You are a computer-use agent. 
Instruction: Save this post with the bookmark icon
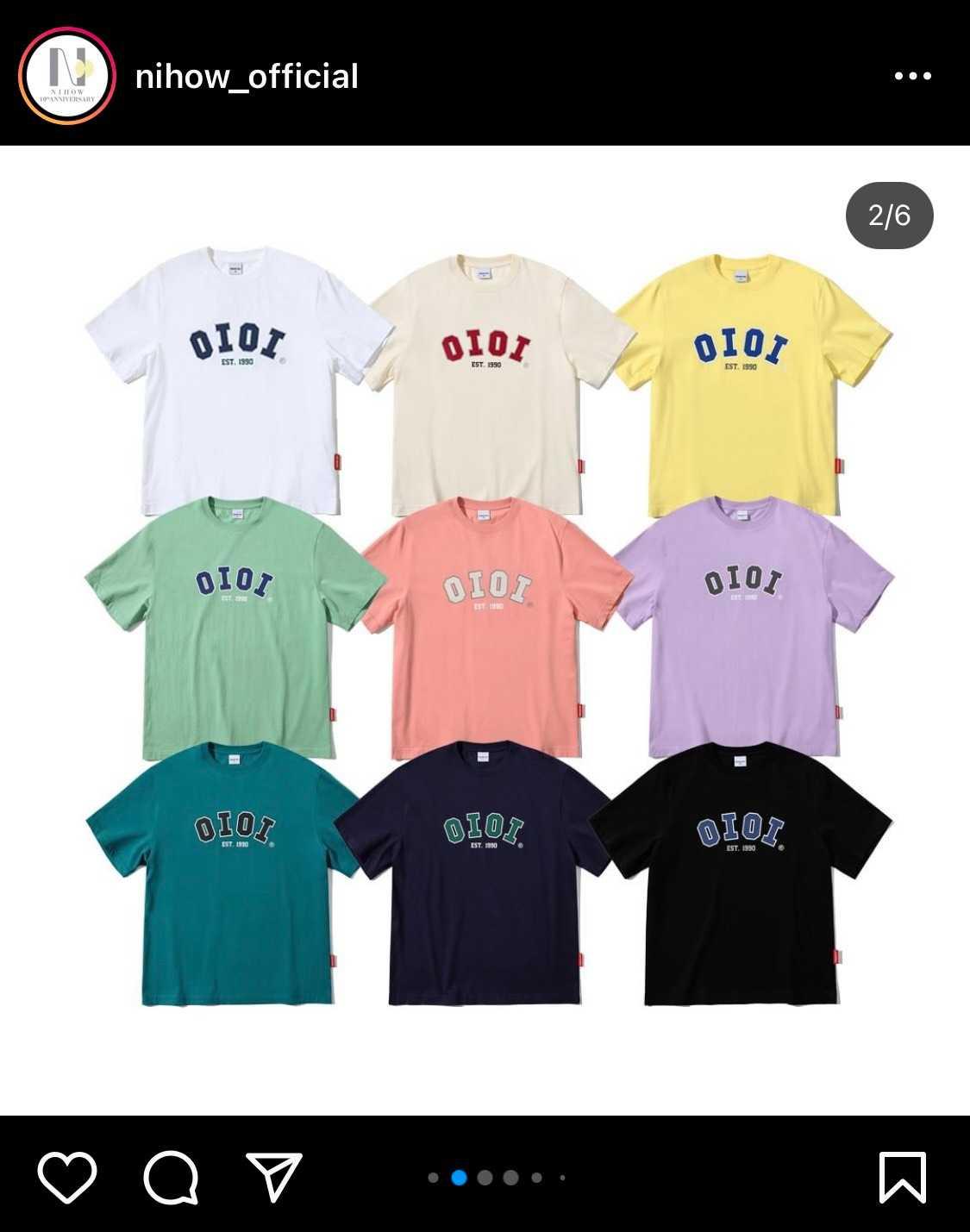click(902, 1177)
